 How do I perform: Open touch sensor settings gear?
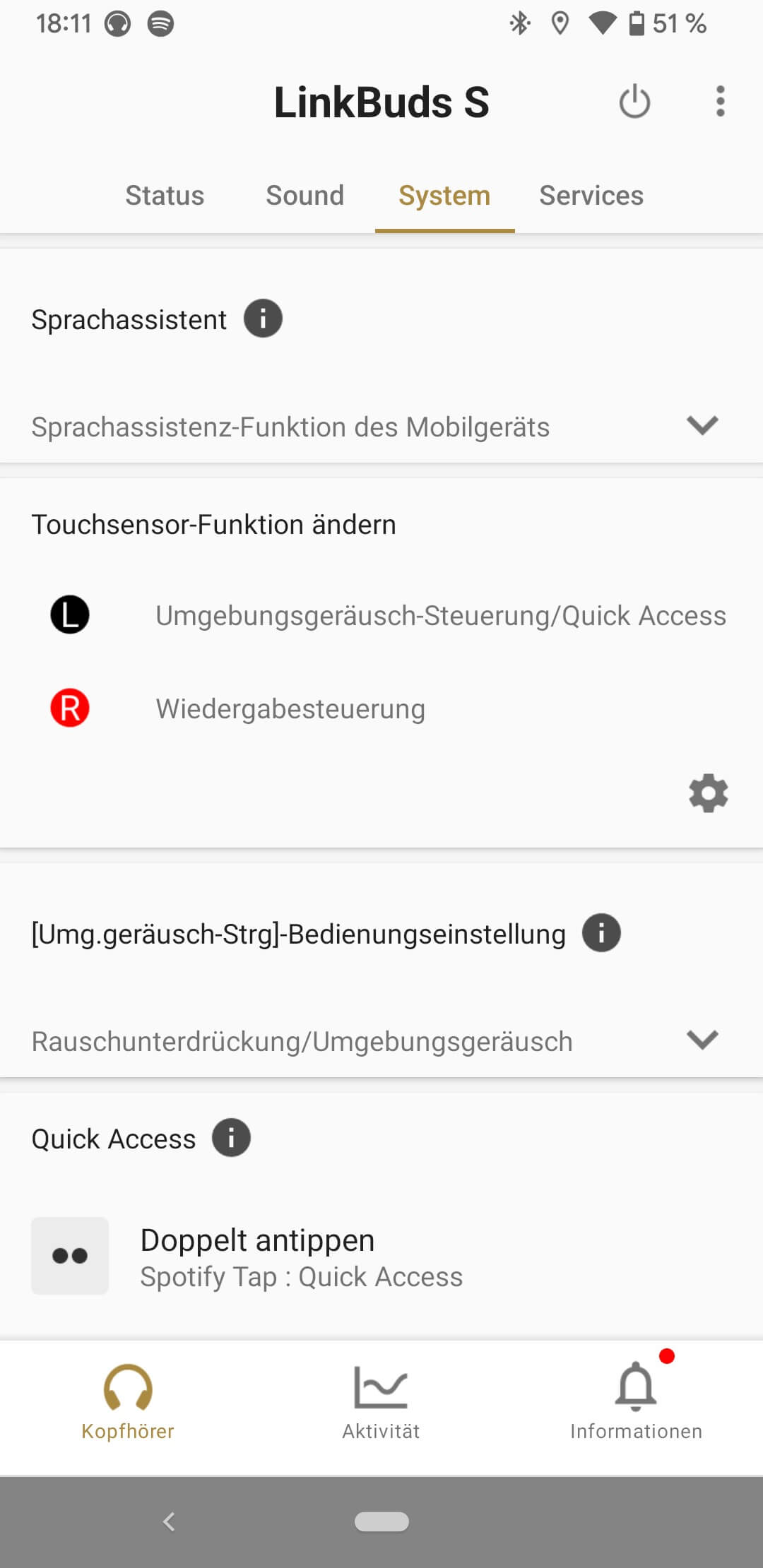(x=708, y=793)
